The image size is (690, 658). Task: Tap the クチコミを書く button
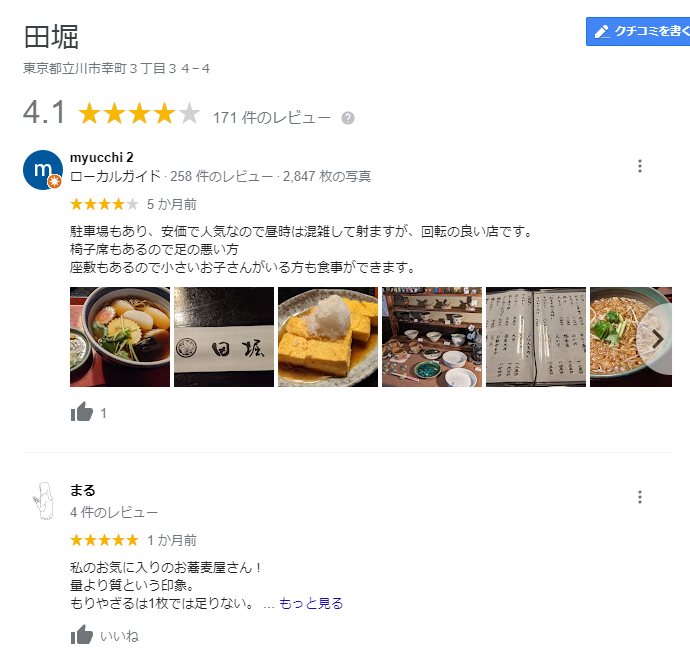639,31
